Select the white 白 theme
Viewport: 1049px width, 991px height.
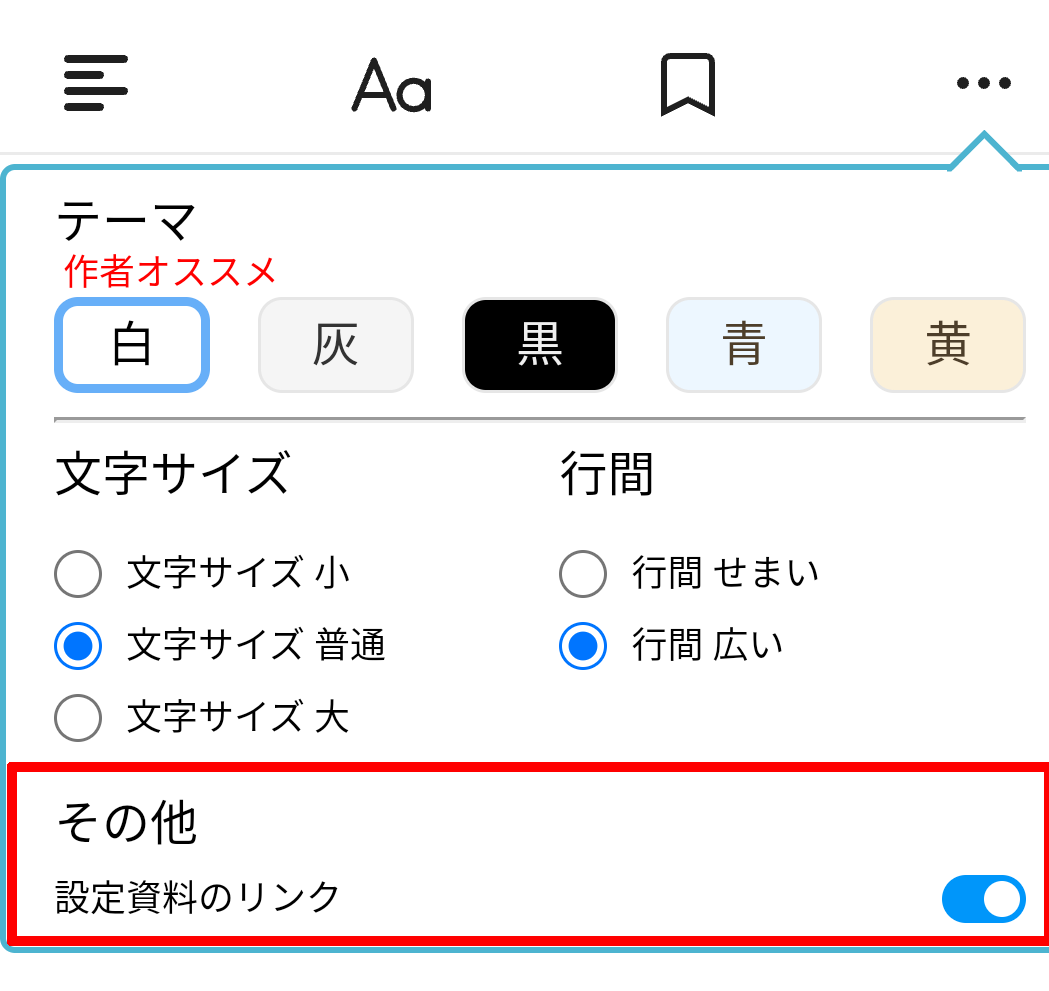132,345
